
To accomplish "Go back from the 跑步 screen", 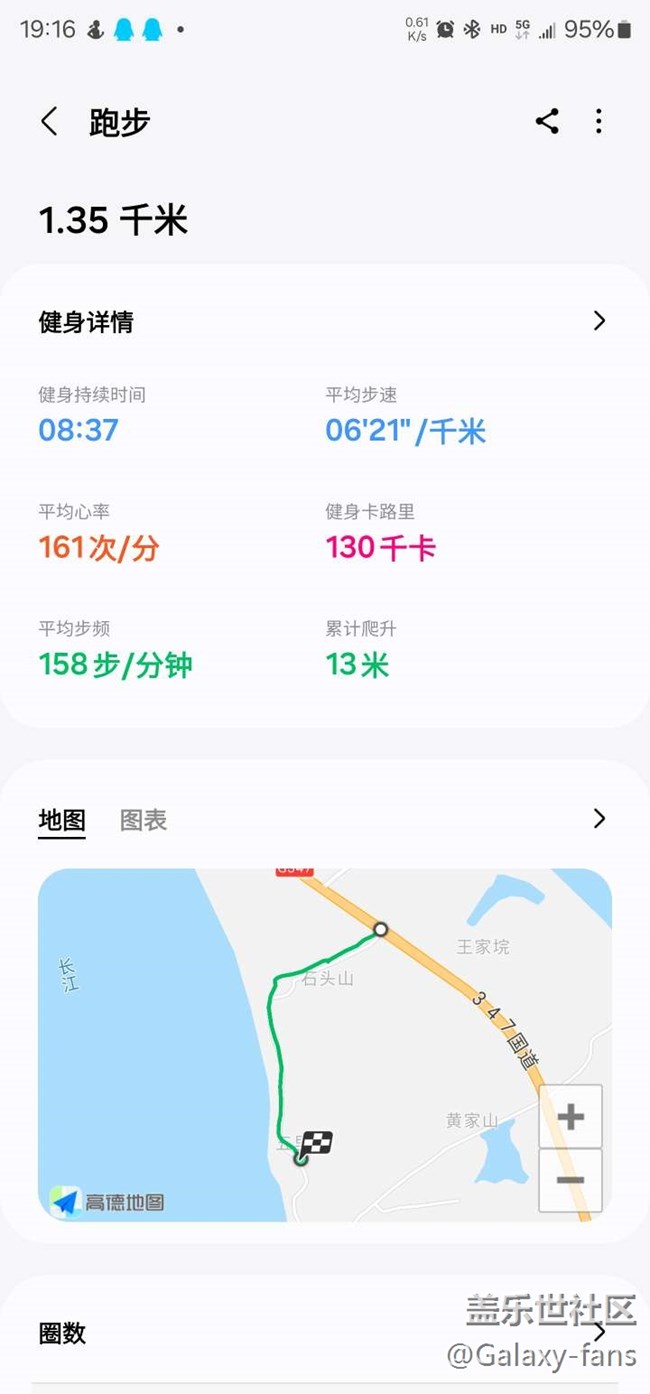I will 49,122.
